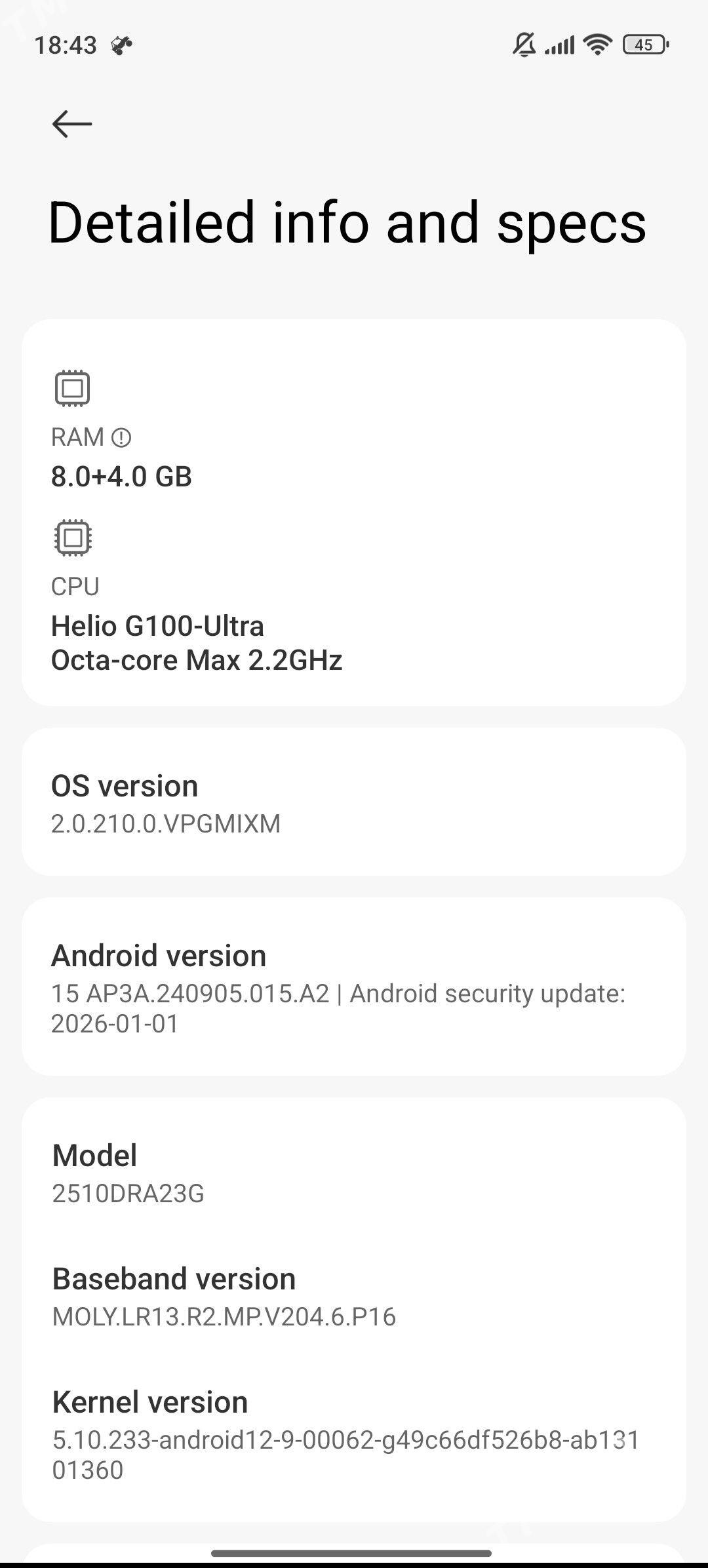Tap the RAM info icon
This screenshot has height=1568, width=708.
[x=121, y=437]
